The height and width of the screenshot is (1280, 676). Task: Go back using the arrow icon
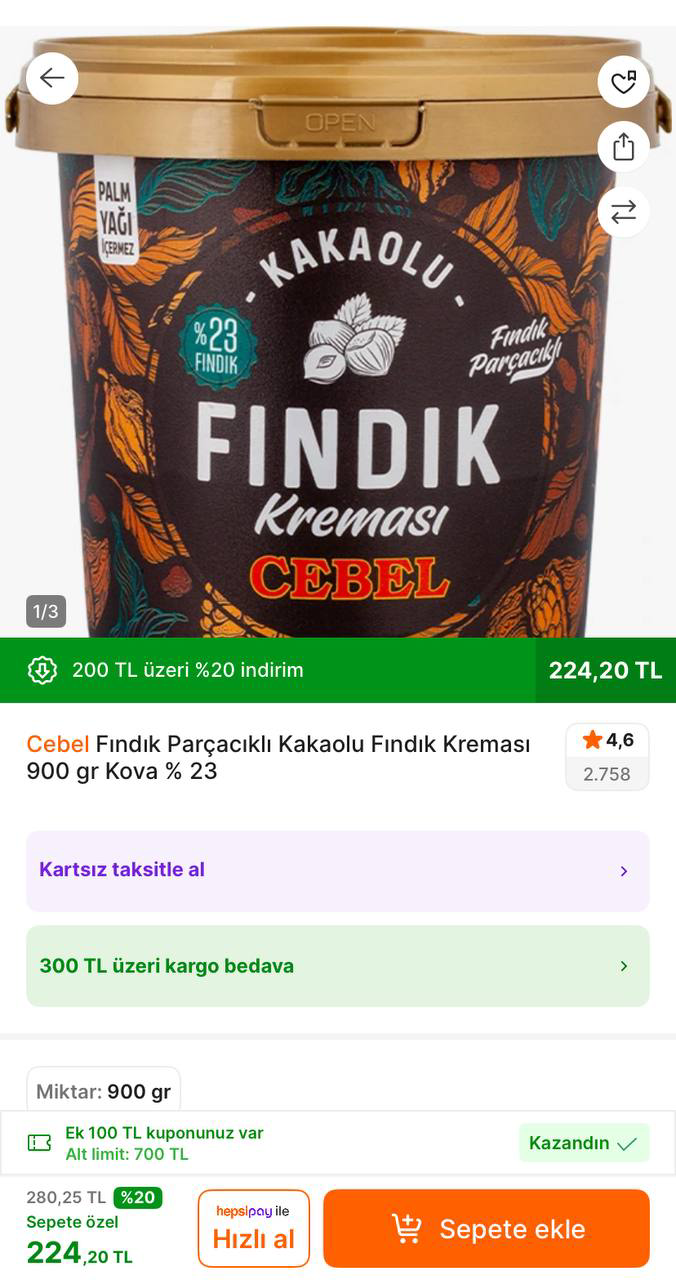52,78
